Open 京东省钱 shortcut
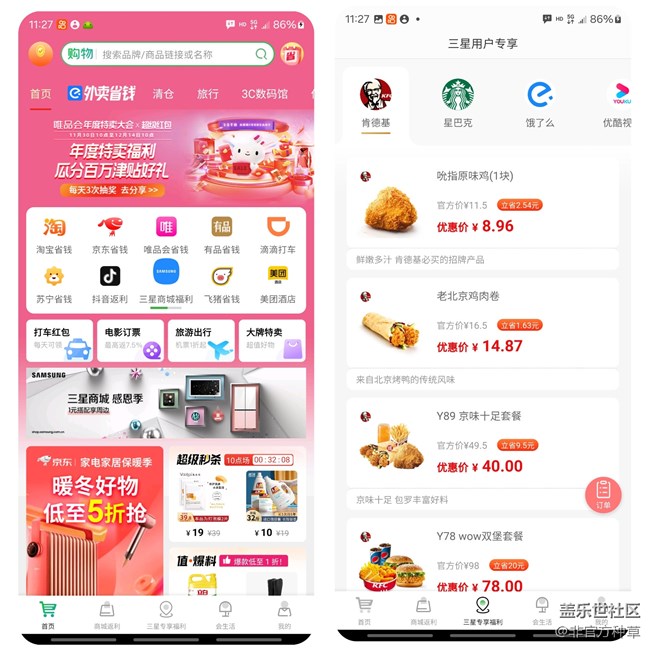The width and height of the screenshot is (650, 650). point(110,236)
